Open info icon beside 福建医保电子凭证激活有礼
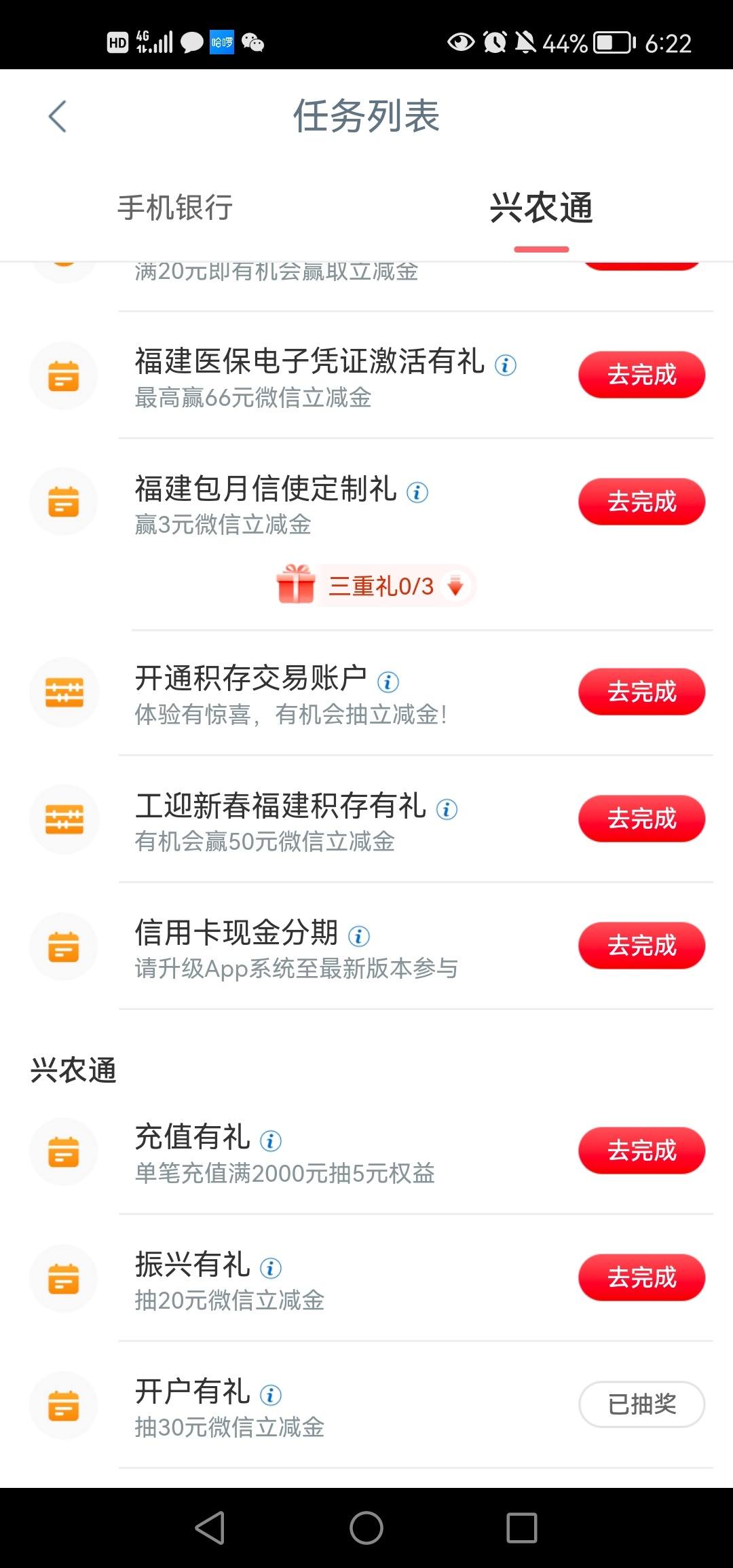The width and height of the screenshot is (733, 1568). [506, 365]
